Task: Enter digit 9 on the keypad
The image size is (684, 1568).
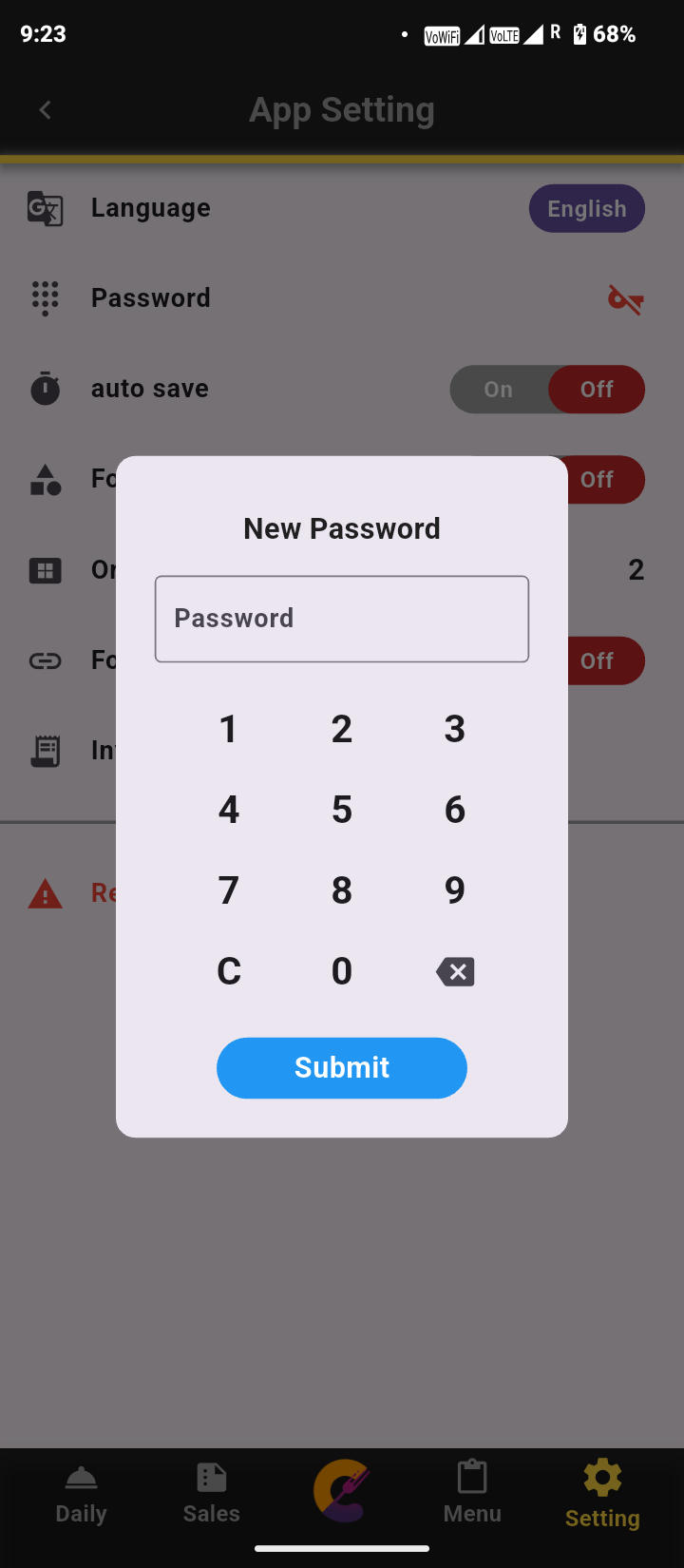Action: point(455,890)
